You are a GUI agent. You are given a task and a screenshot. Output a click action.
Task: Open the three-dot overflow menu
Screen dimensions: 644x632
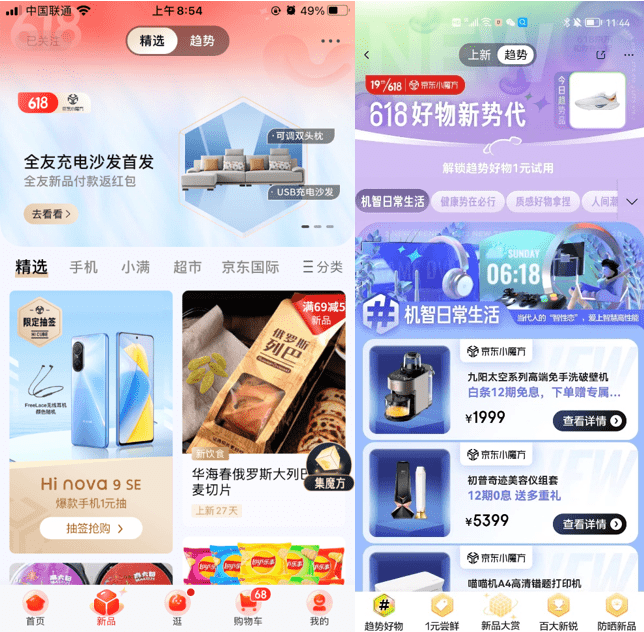[x=330, y=41]
